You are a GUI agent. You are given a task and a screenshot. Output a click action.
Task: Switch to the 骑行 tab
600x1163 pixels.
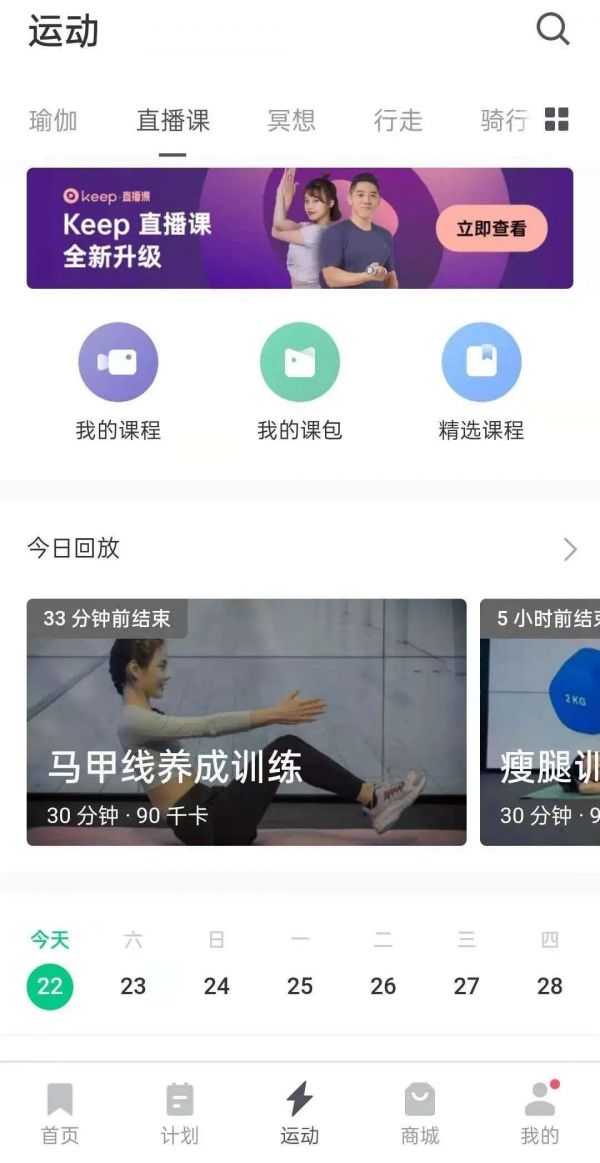[503, 121]
